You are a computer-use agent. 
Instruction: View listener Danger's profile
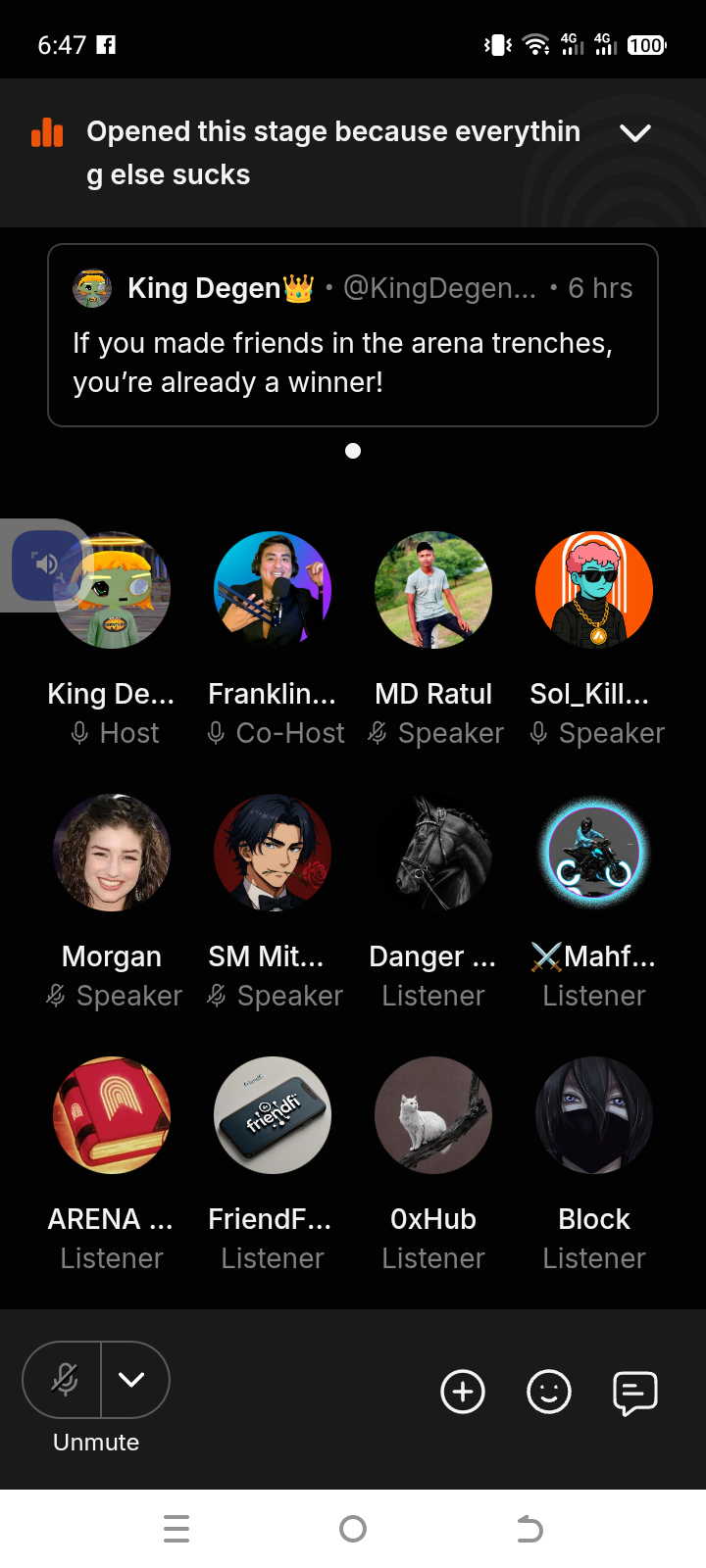pyautogui.click(x=433, y=853)
